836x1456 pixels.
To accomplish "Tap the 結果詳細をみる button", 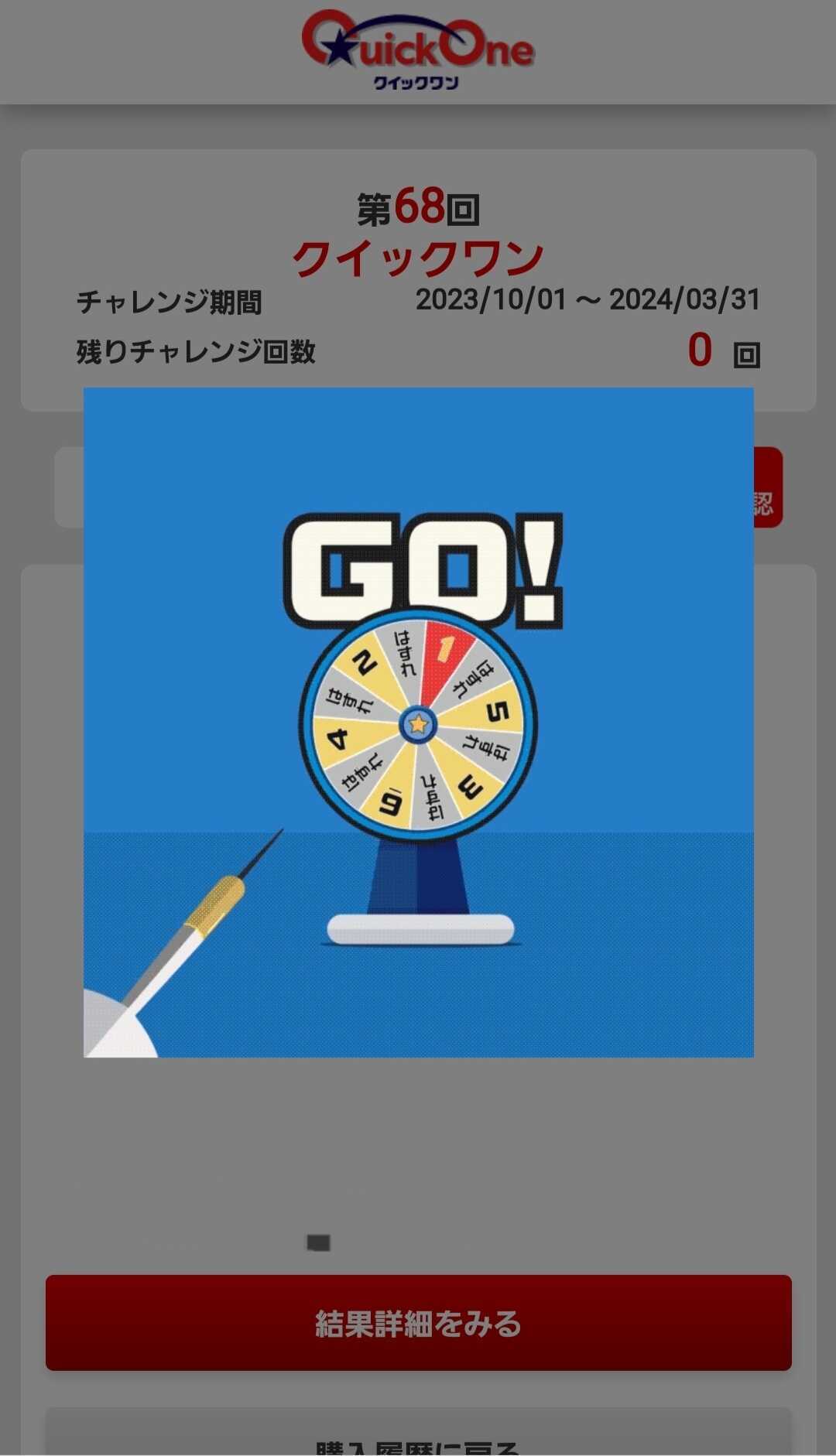I will tap(418, 1323).
